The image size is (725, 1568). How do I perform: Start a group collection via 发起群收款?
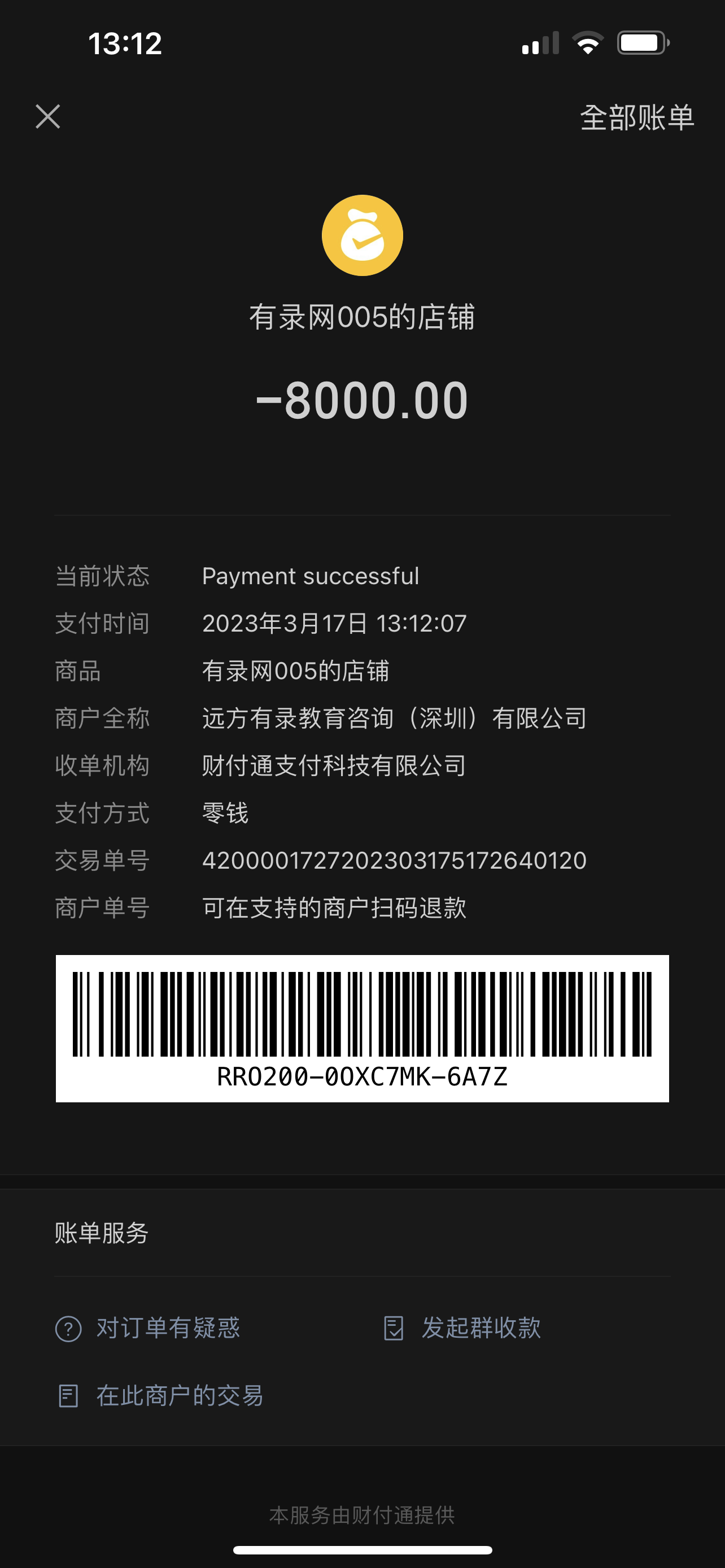pos(462,1328)
